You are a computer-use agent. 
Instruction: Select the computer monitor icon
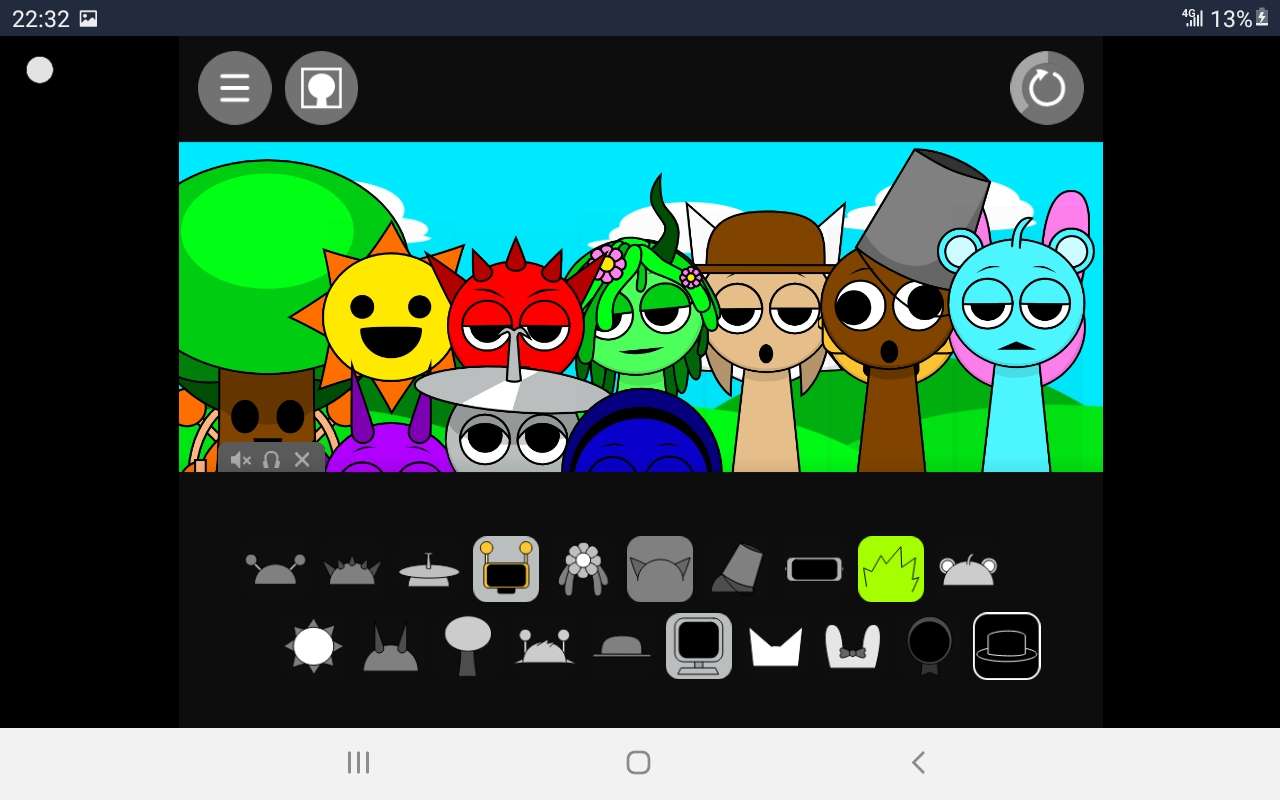pos(699,646)
